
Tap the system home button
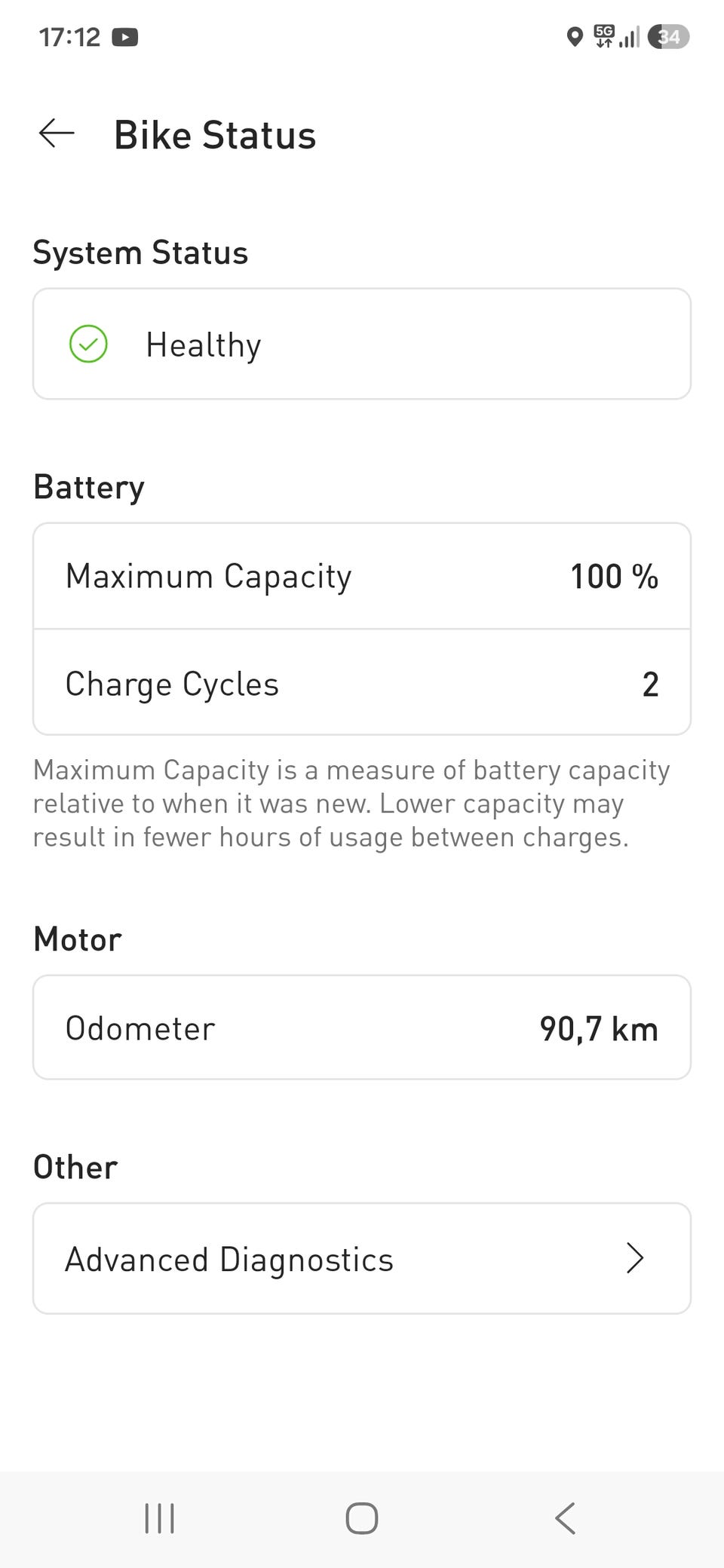(362, 1518)
